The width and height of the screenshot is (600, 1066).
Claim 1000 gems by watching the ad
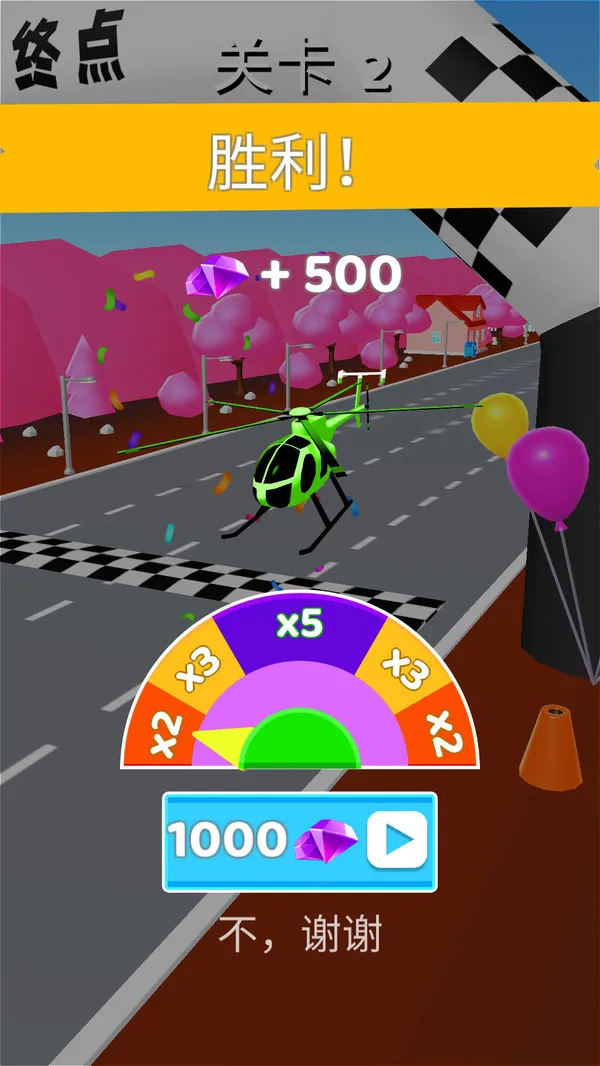(299, 842)
